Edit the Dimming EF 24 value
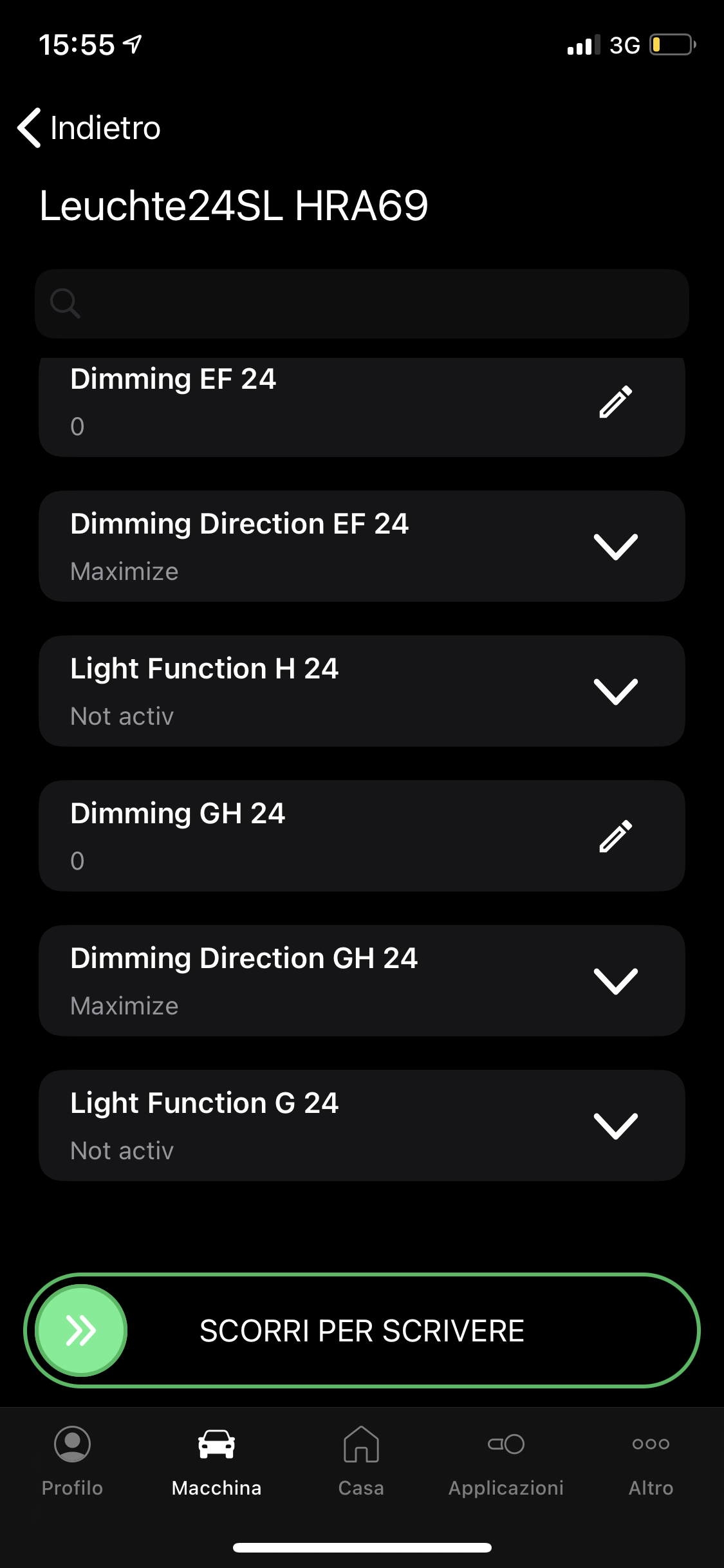 coord(615,402)
